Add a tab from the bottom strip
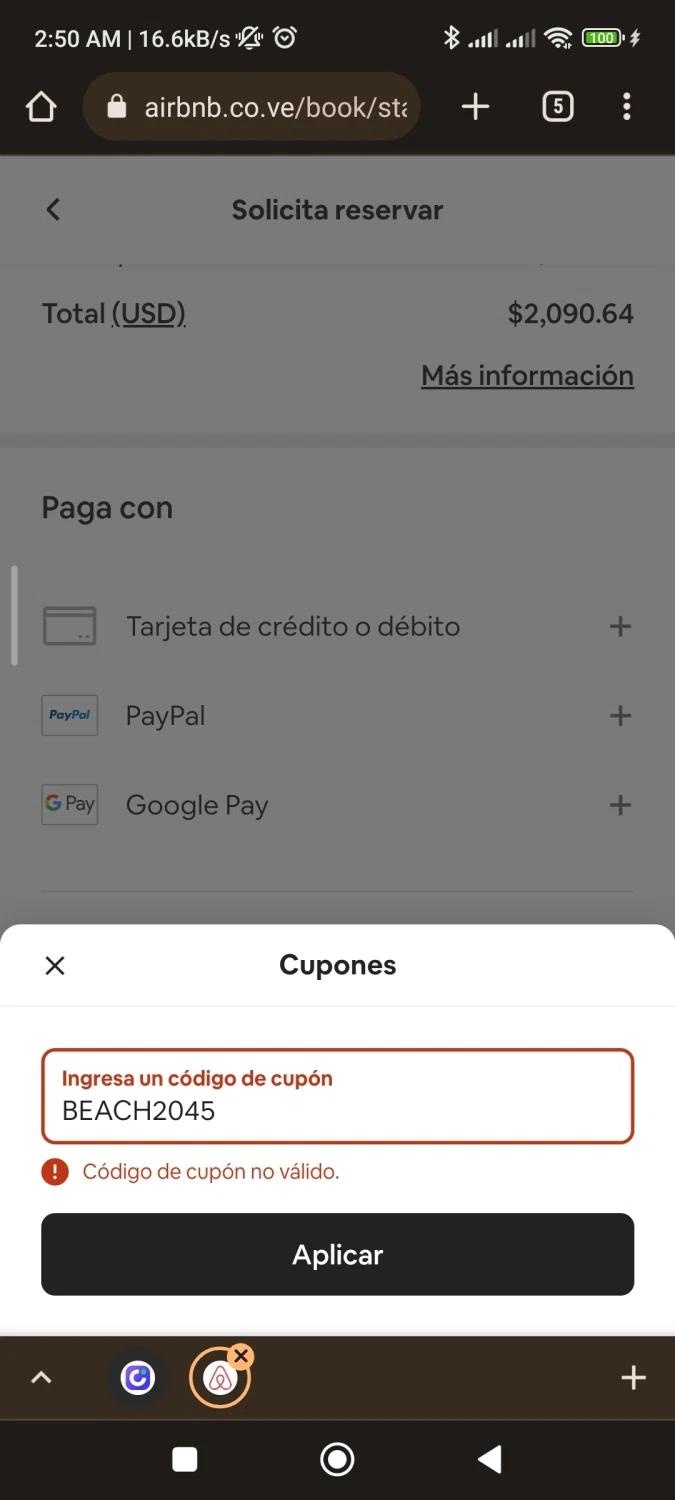The height and width of the screenshot is (1500, 675). (x=633, y=1378)
